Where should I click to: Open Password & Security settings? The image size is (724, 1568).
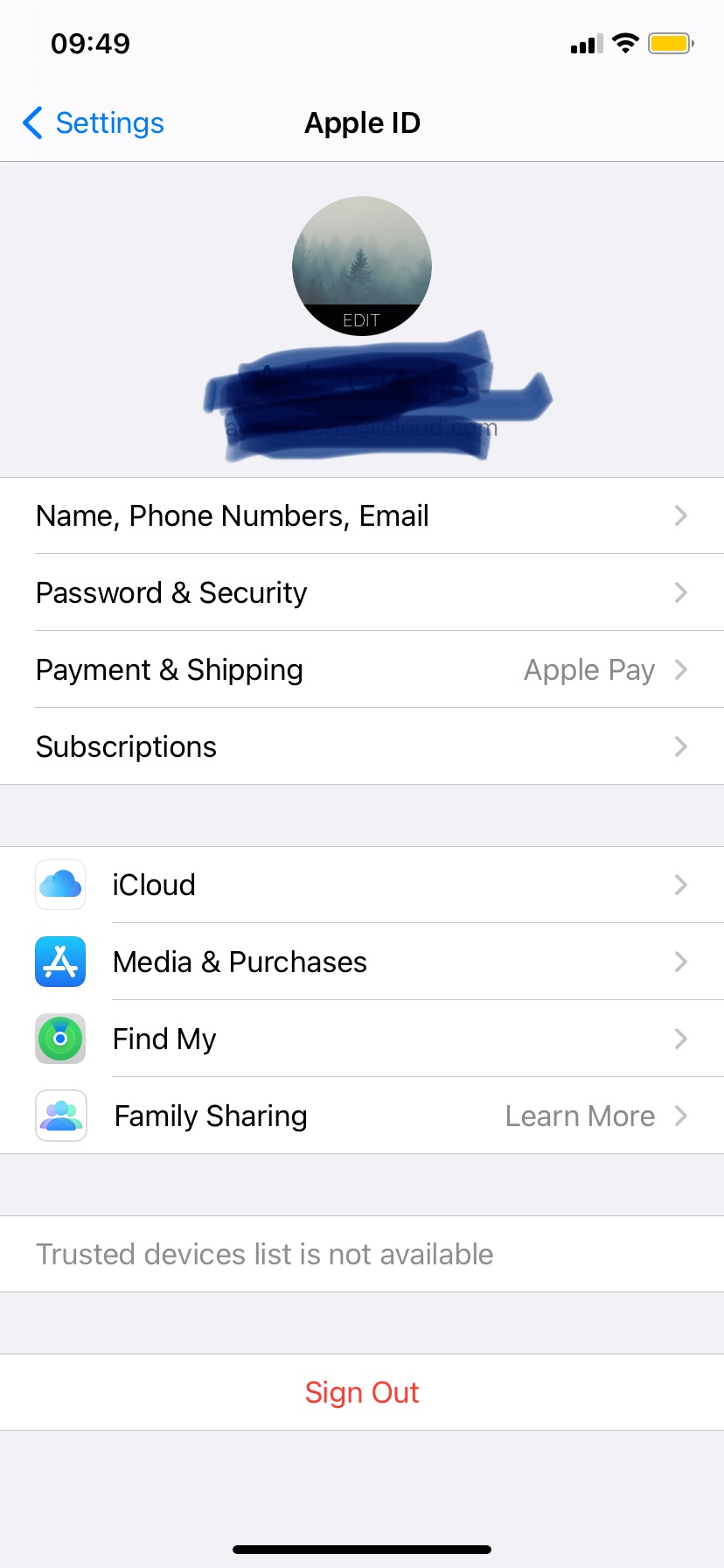pyautogui.click(x=362, y=592)
